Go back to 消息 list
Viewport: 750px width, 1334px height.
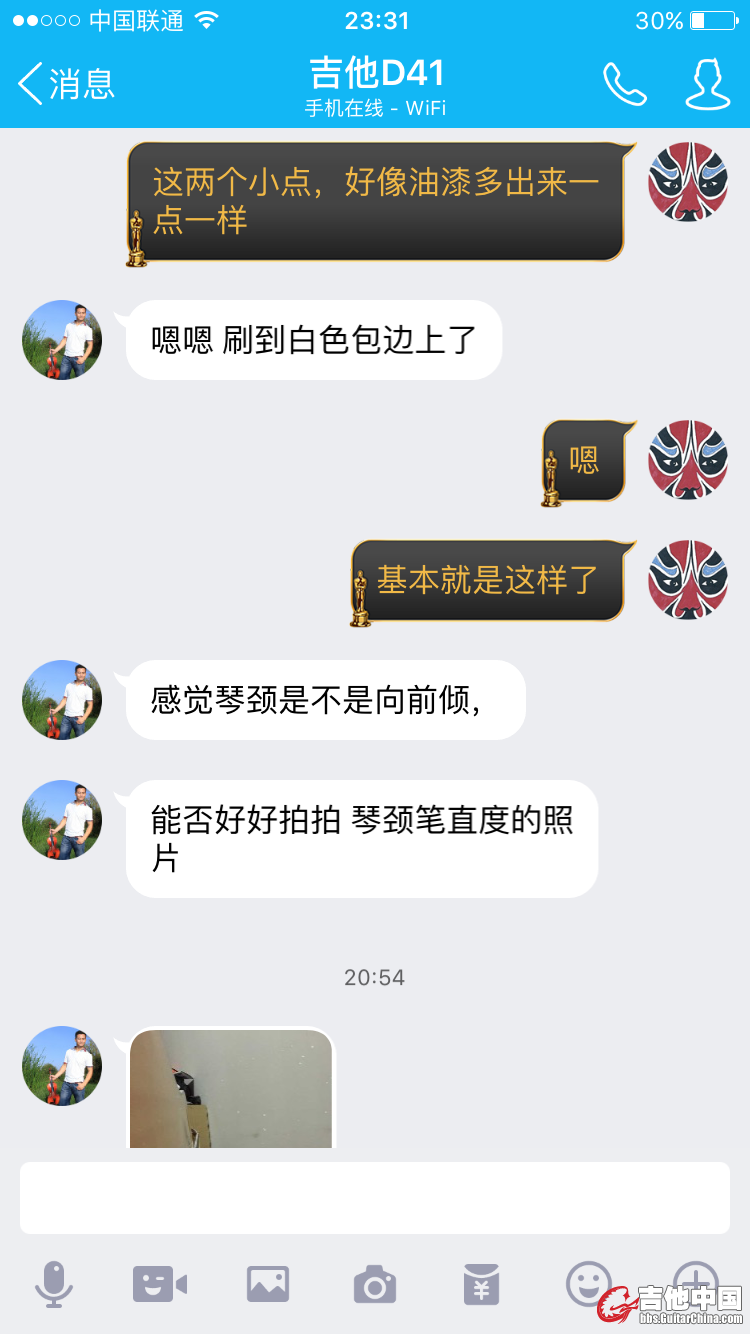point(66,84)
